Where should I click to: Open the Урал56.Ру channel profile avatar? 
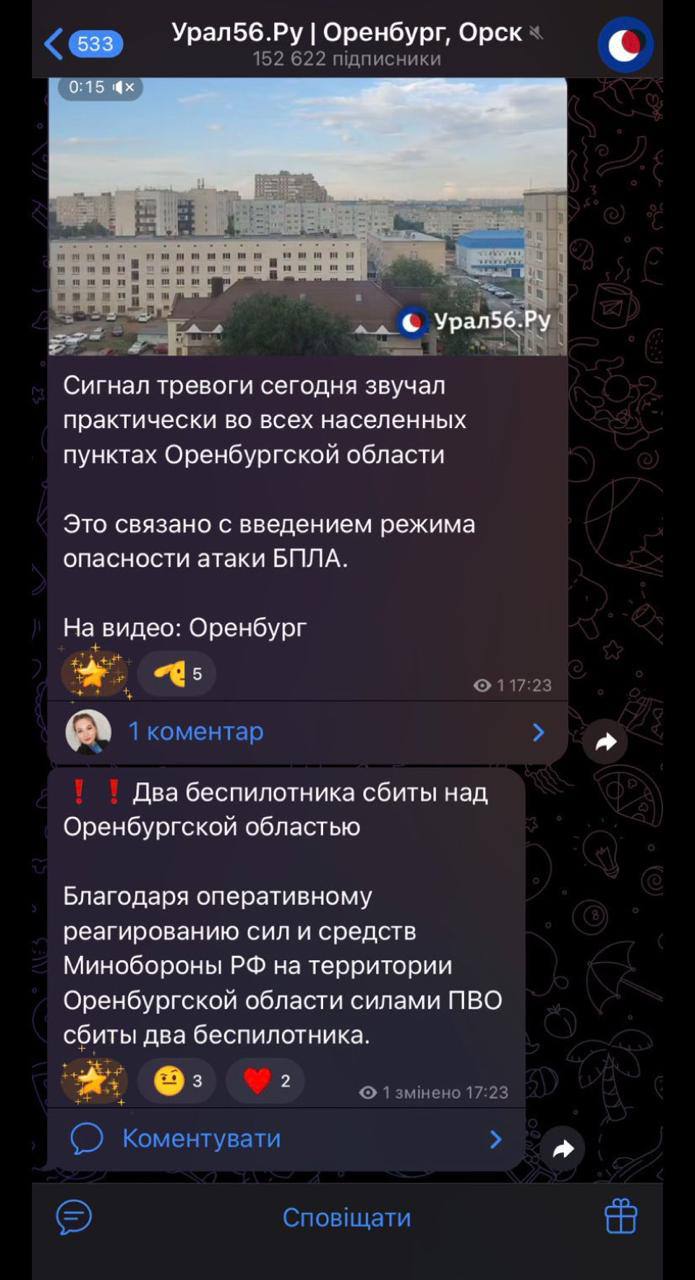click(x=625, y=44)
